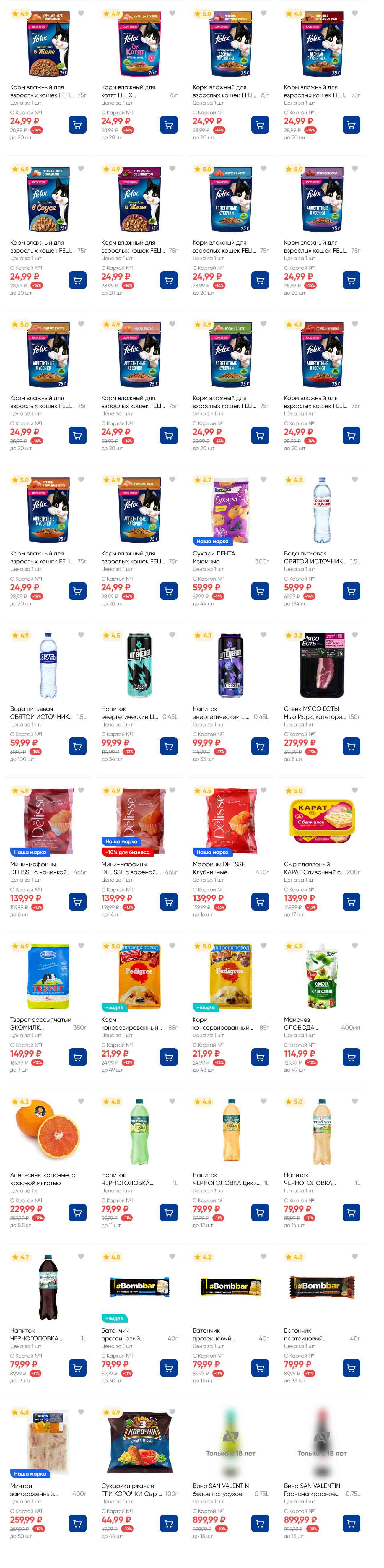Add Апельсины красные to the cart
This screenshot has width=384, height=1568.
click(77, 1212)
